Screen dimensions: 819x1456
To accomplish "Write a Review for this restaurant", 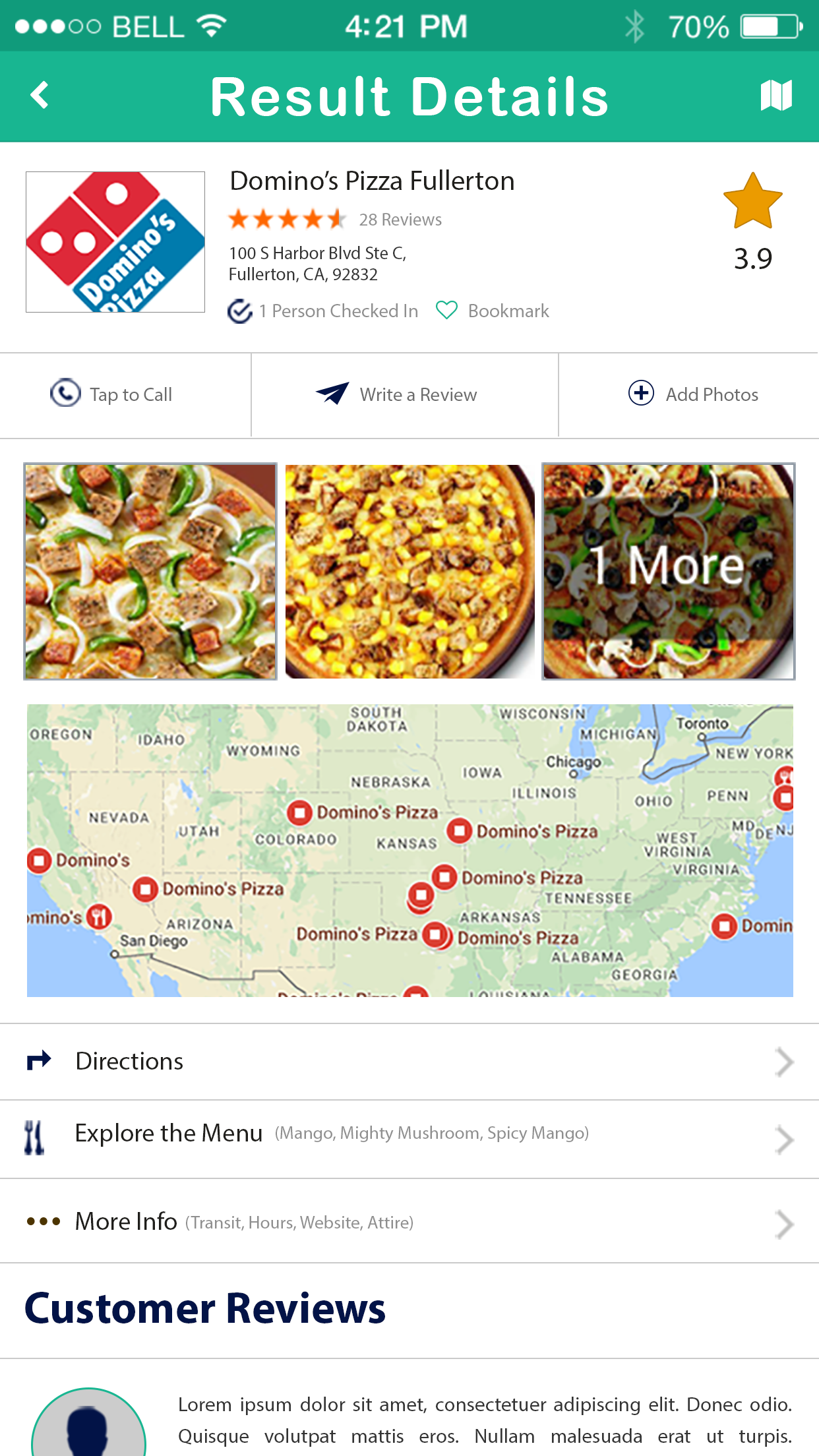I will [x=397, y=394].
